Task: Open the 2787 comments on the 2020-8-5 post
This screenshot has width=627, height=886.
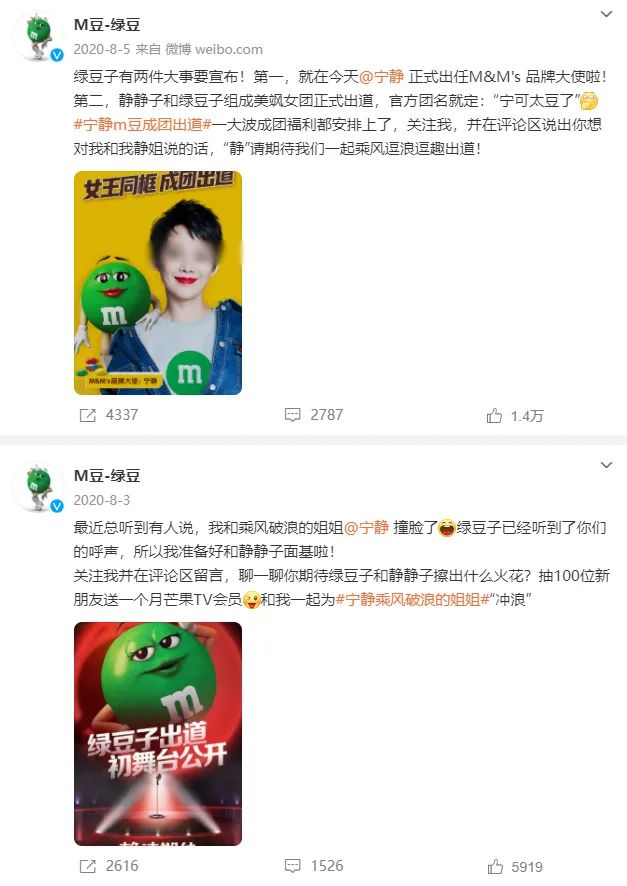Action: [313, 414]
